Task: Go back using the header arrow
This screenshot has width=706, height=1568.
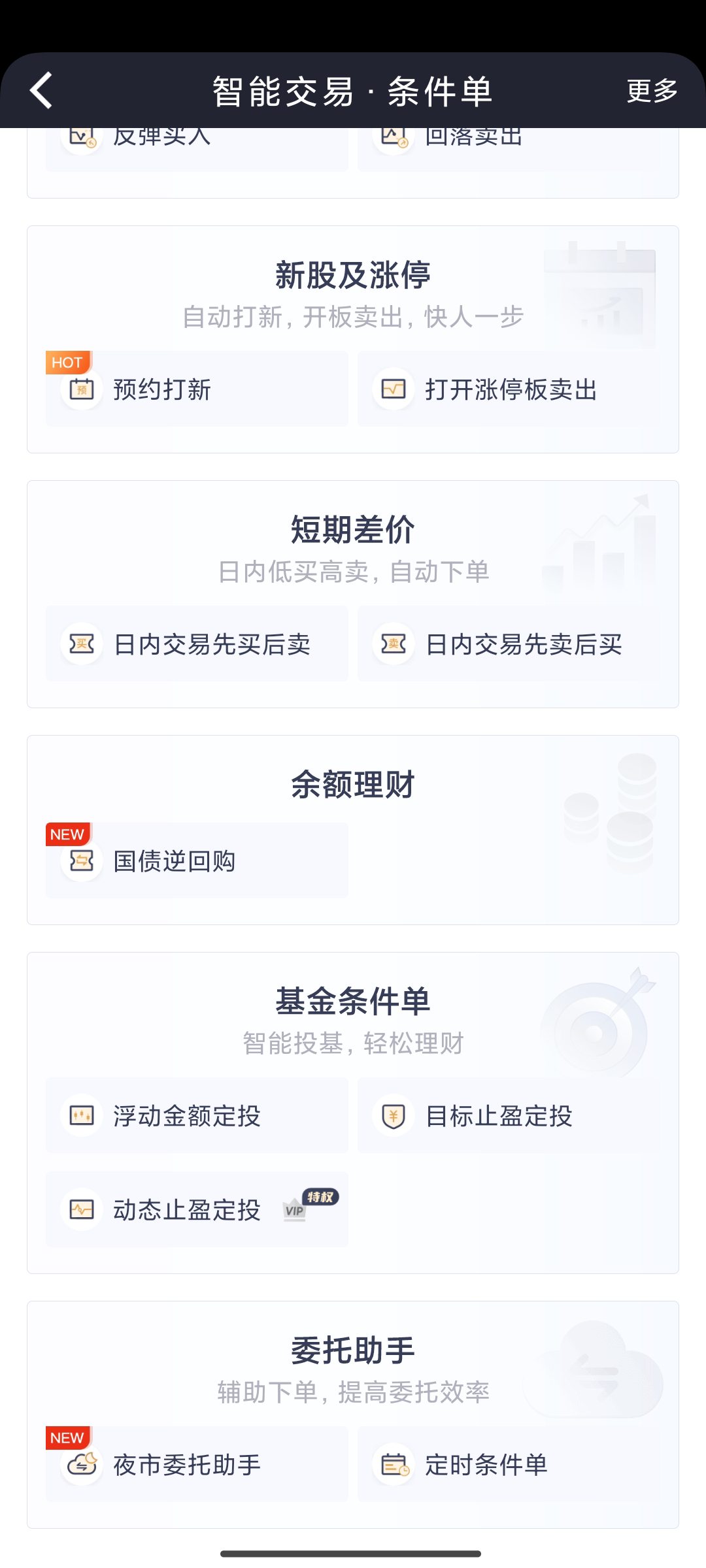Action: click(x=41, y=90)
